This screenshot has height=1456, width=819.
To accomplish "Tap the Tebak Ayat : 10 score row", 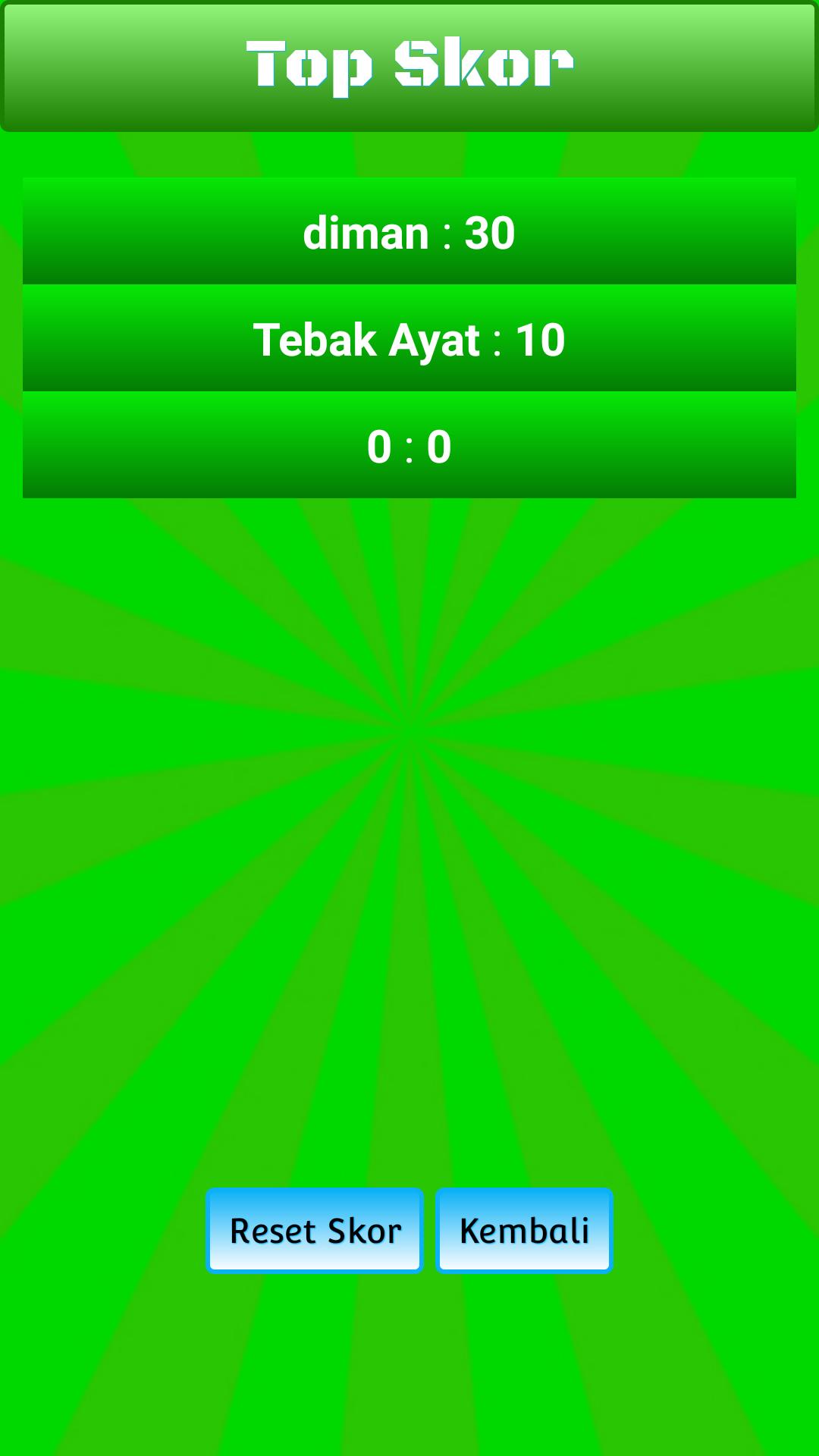I will coord(409,339).
